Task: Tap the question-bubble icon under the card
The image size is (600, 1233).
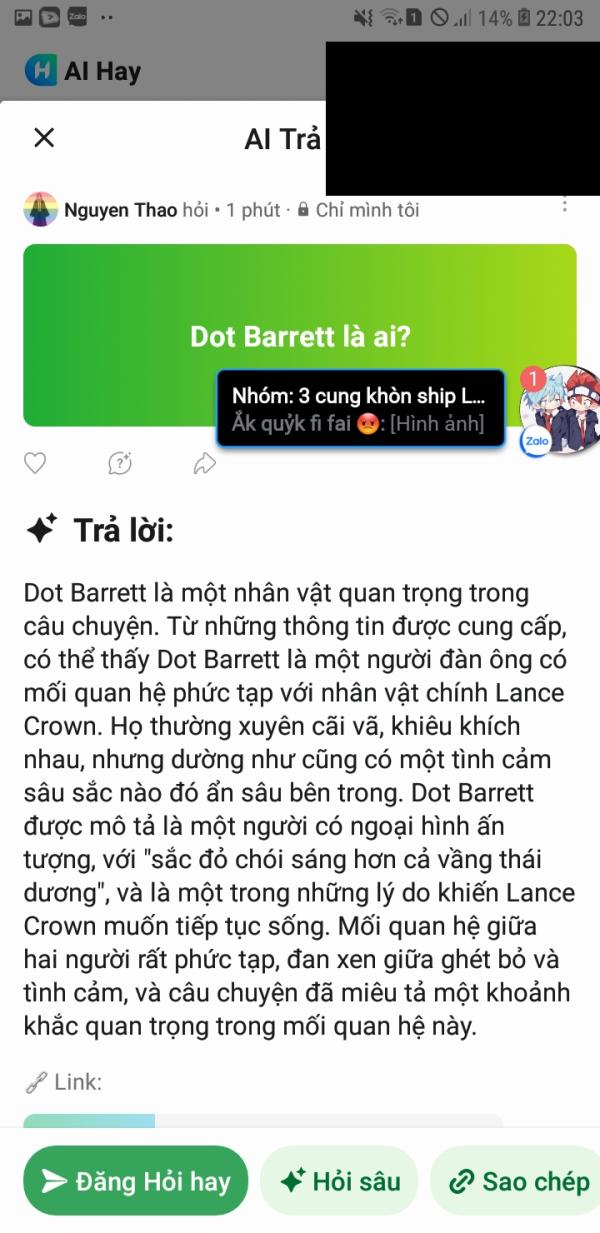Action: click(120, 463)
